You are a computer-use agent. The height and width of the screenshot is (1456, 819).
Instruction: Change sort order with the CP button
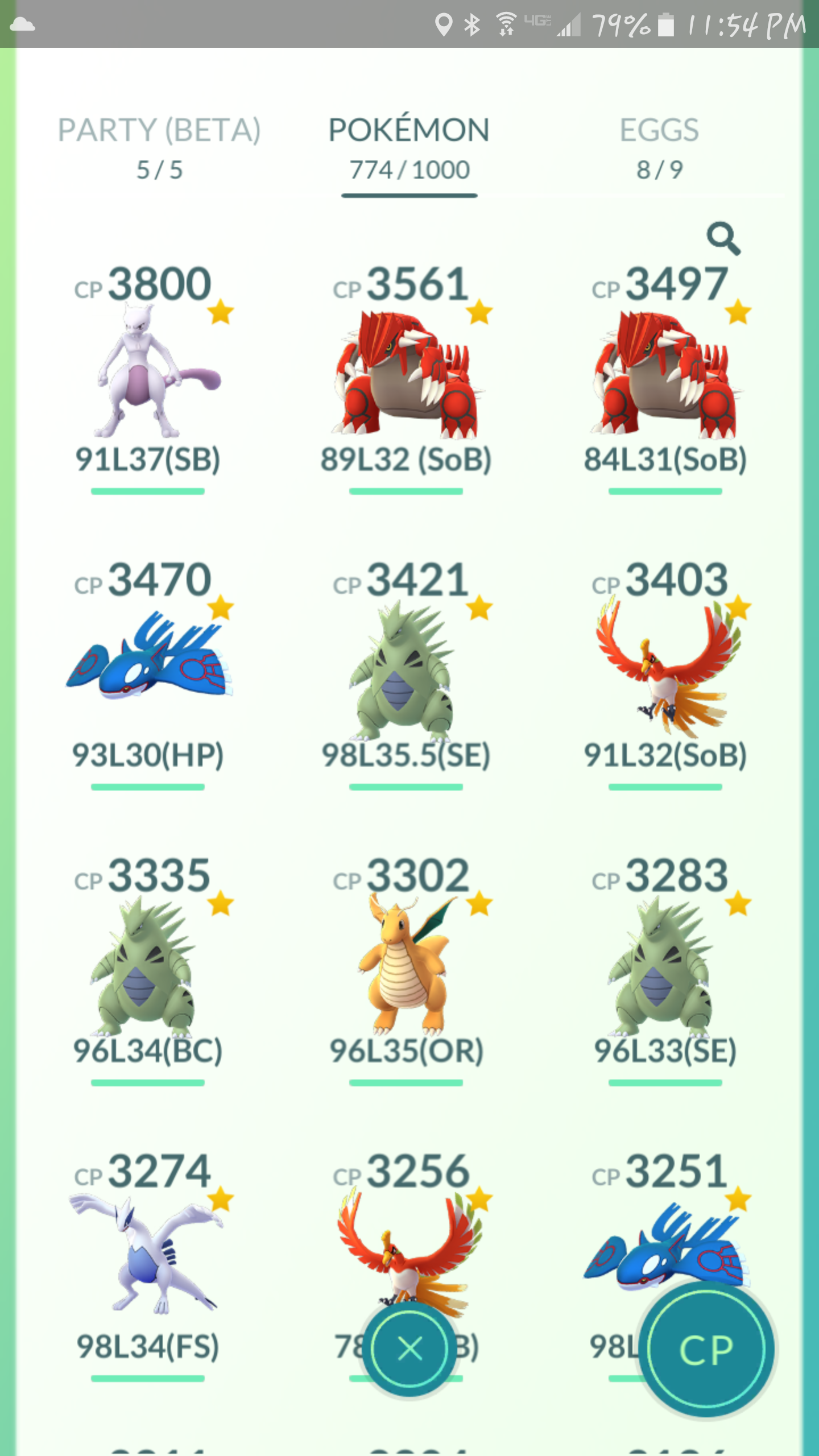point(706,1349)
